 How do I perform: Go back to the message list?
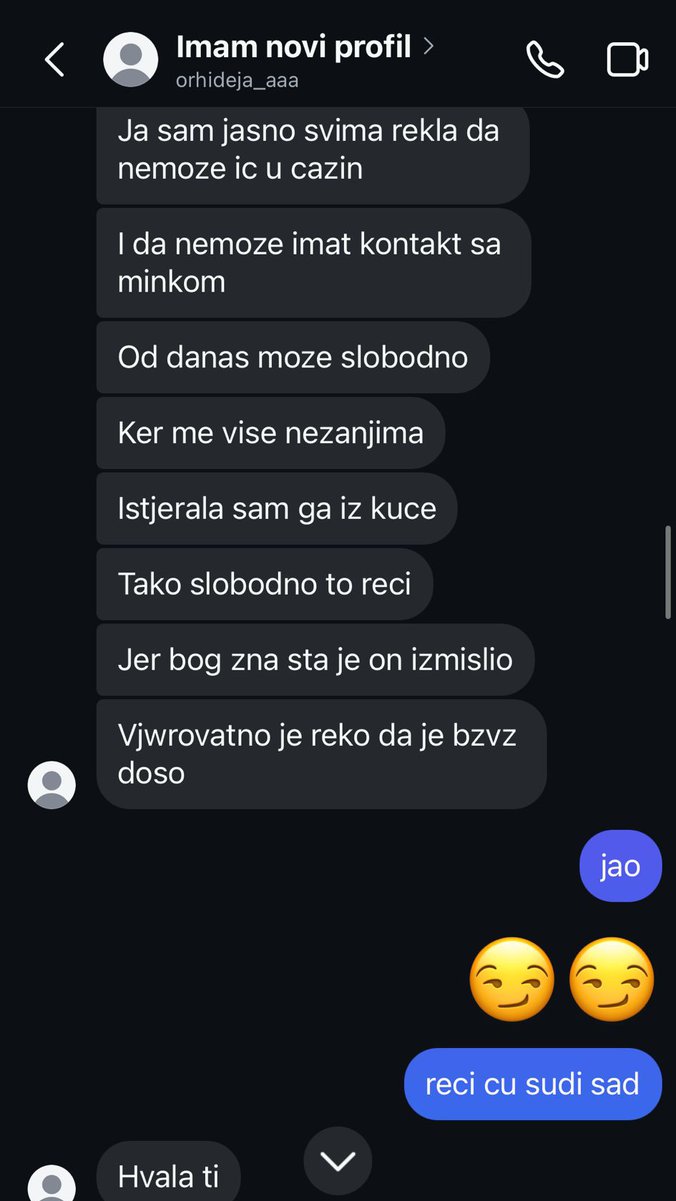54,60
